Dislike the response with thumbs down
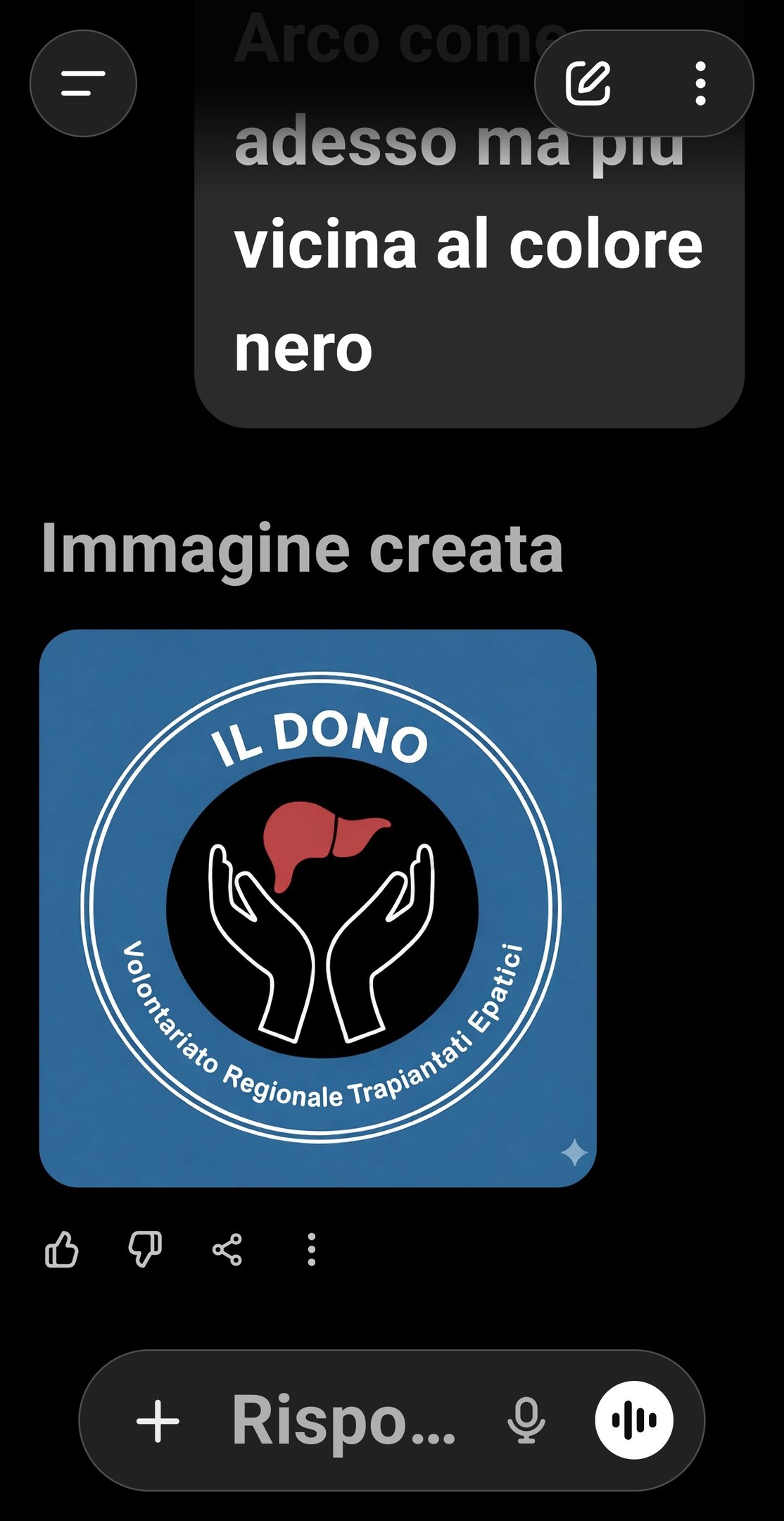 point(145,1249)
